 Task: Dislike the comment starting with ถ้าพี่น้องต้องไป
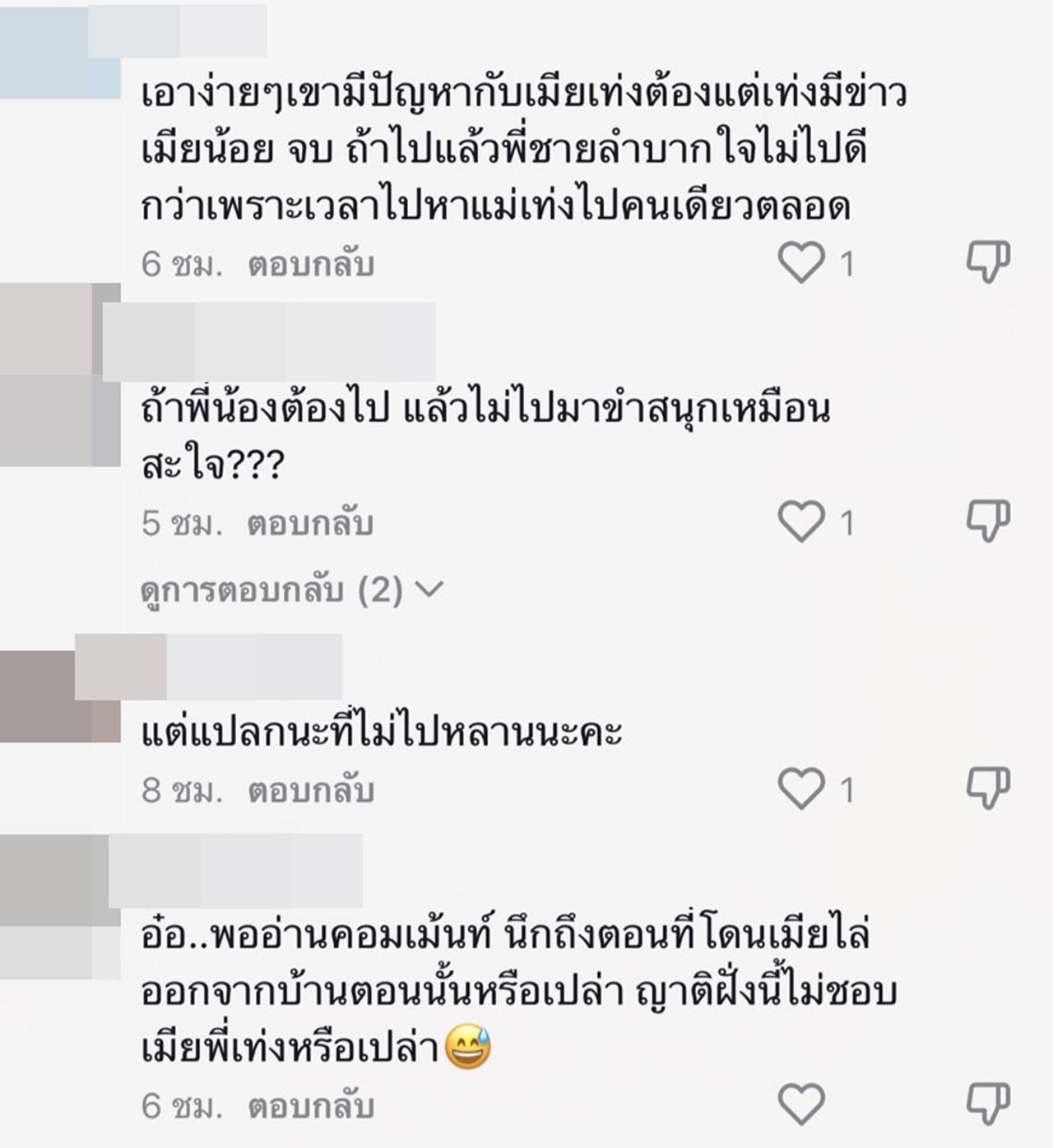(987, 522)
